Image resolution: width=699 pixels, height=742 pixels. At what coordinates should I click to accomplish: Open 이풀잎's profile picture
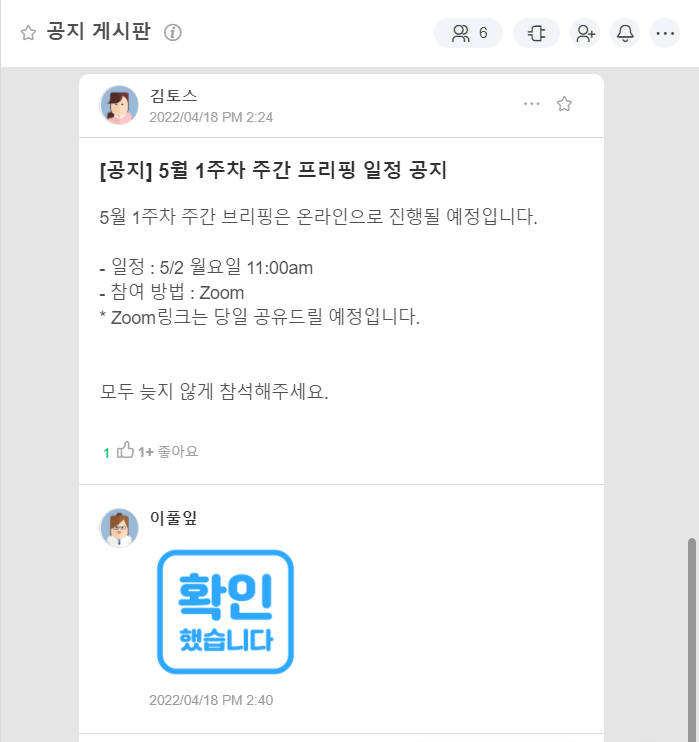120,527
